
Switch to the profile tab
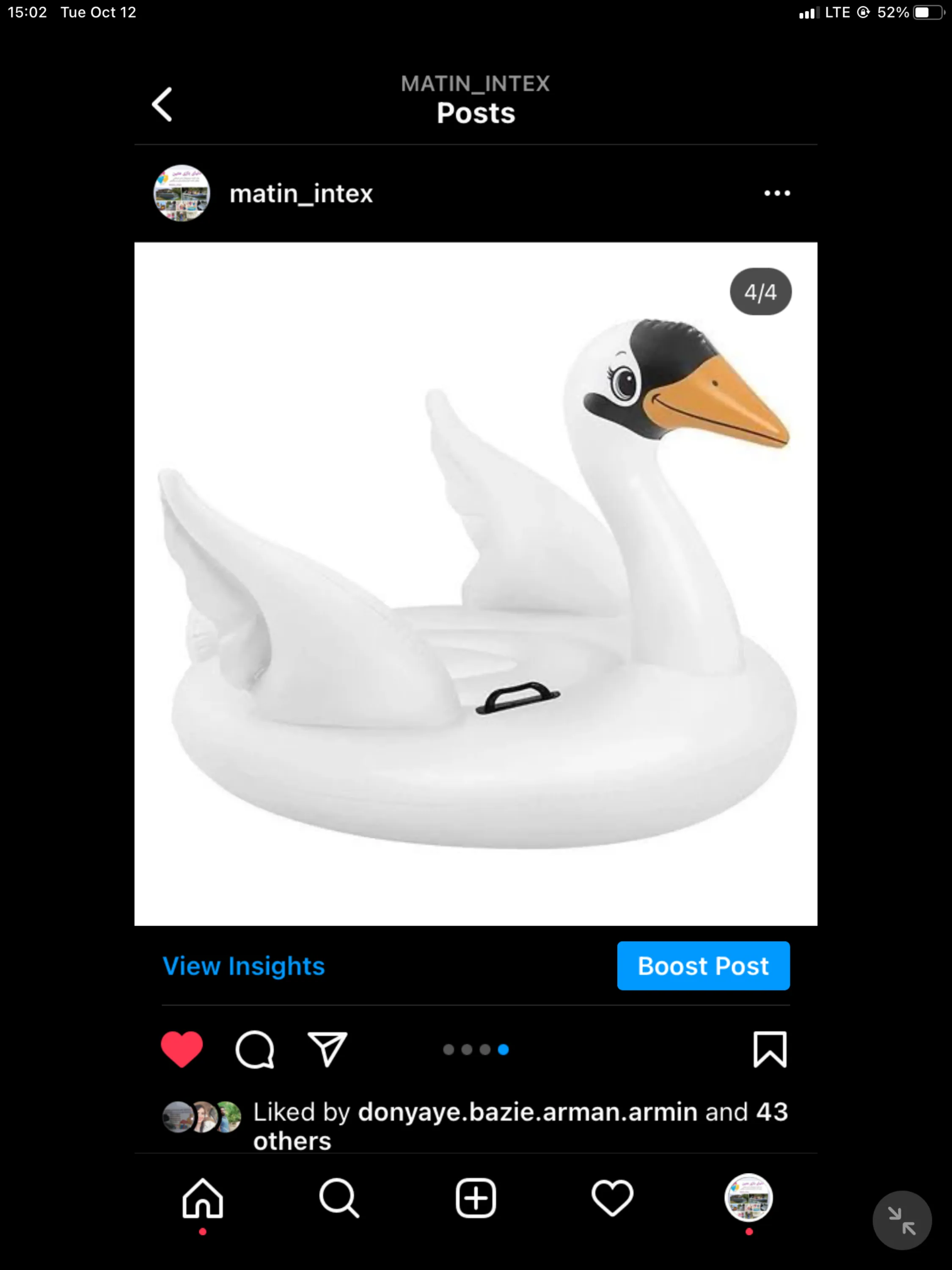point(748,1198)
